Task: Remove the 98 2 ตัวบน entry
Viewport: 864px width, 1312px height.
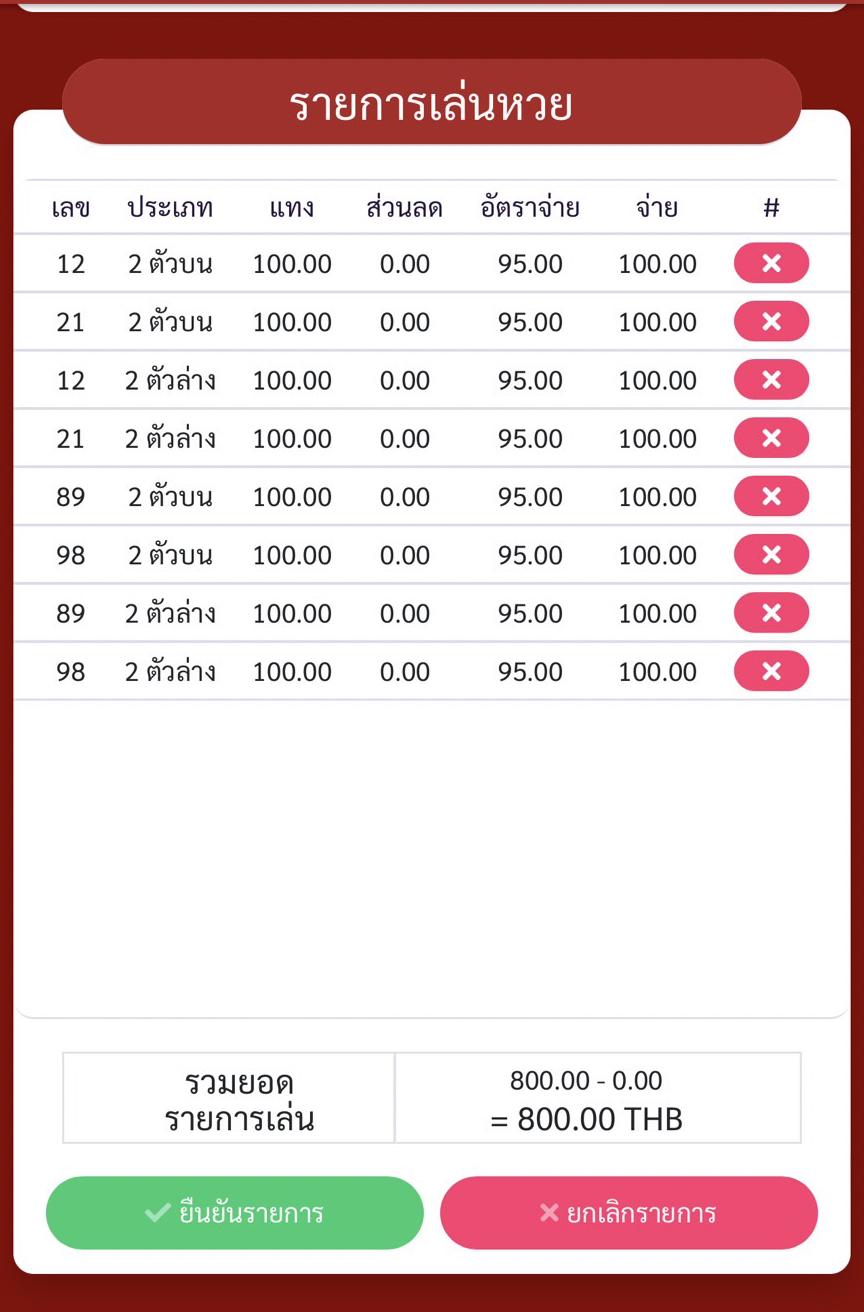Action: (771, 554)
